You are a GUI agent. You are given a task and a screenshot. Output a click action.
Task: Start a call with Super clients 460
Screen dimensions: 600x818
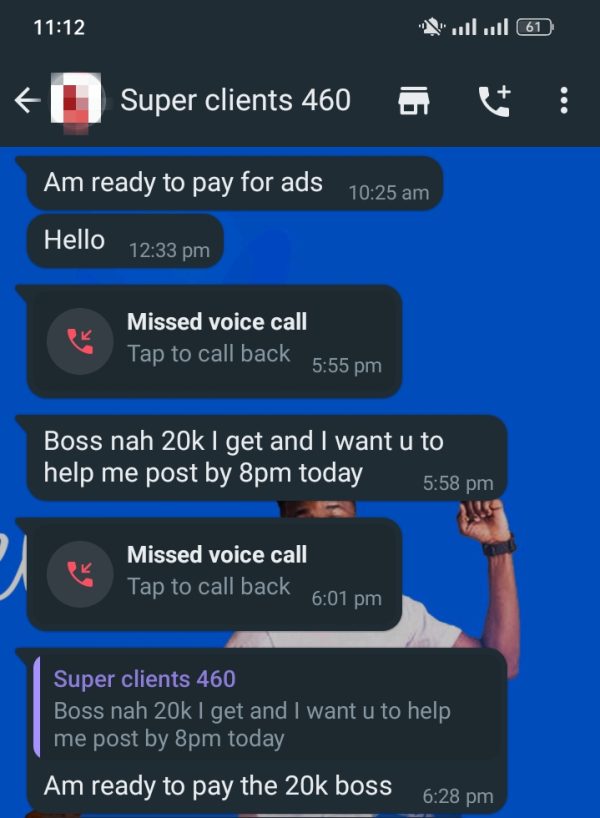click(x=494, y=100)
